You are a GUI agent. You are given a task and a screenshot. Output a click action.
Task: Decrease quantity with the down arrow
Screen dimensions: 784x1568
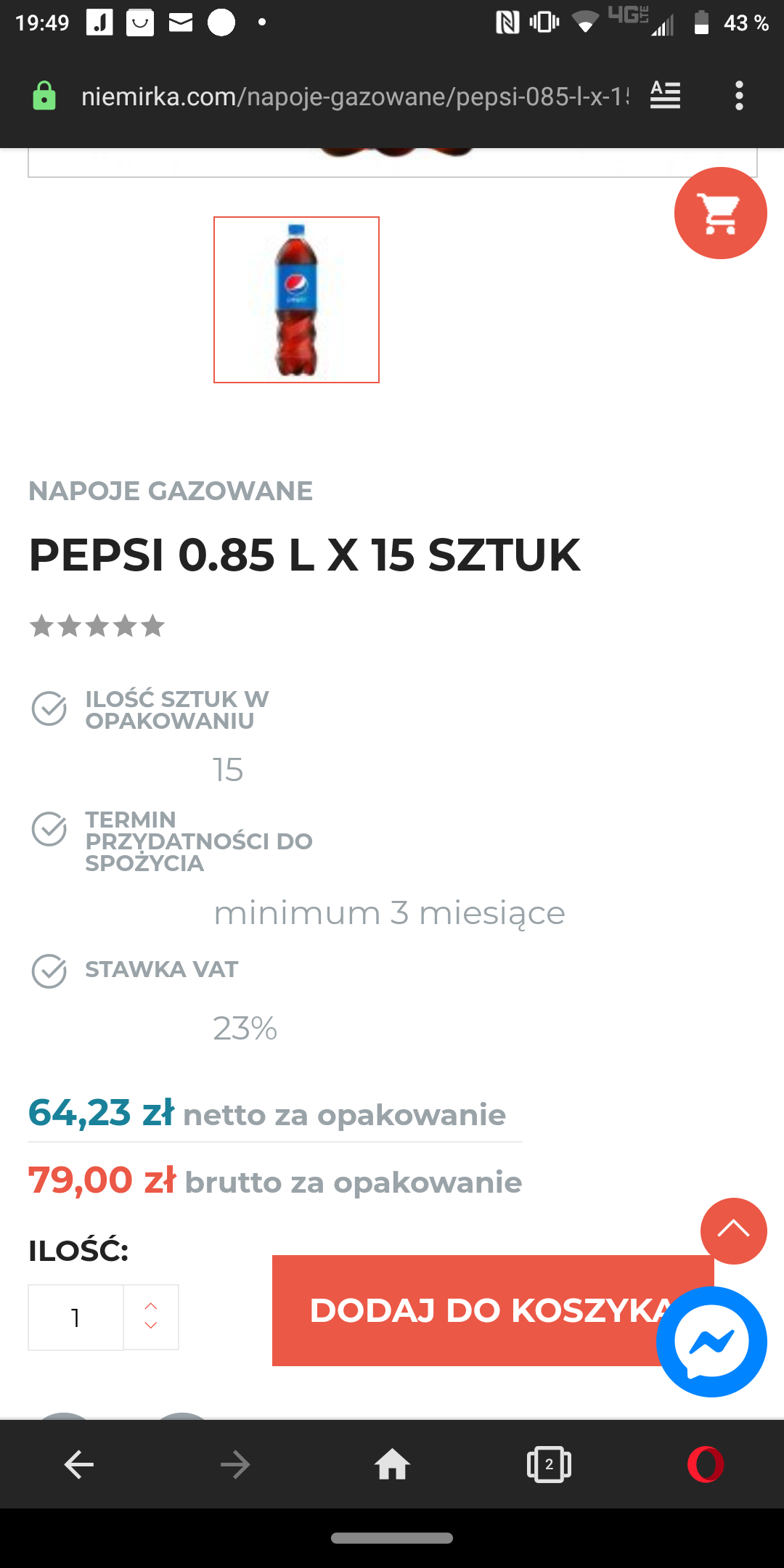pos(151,1326)
